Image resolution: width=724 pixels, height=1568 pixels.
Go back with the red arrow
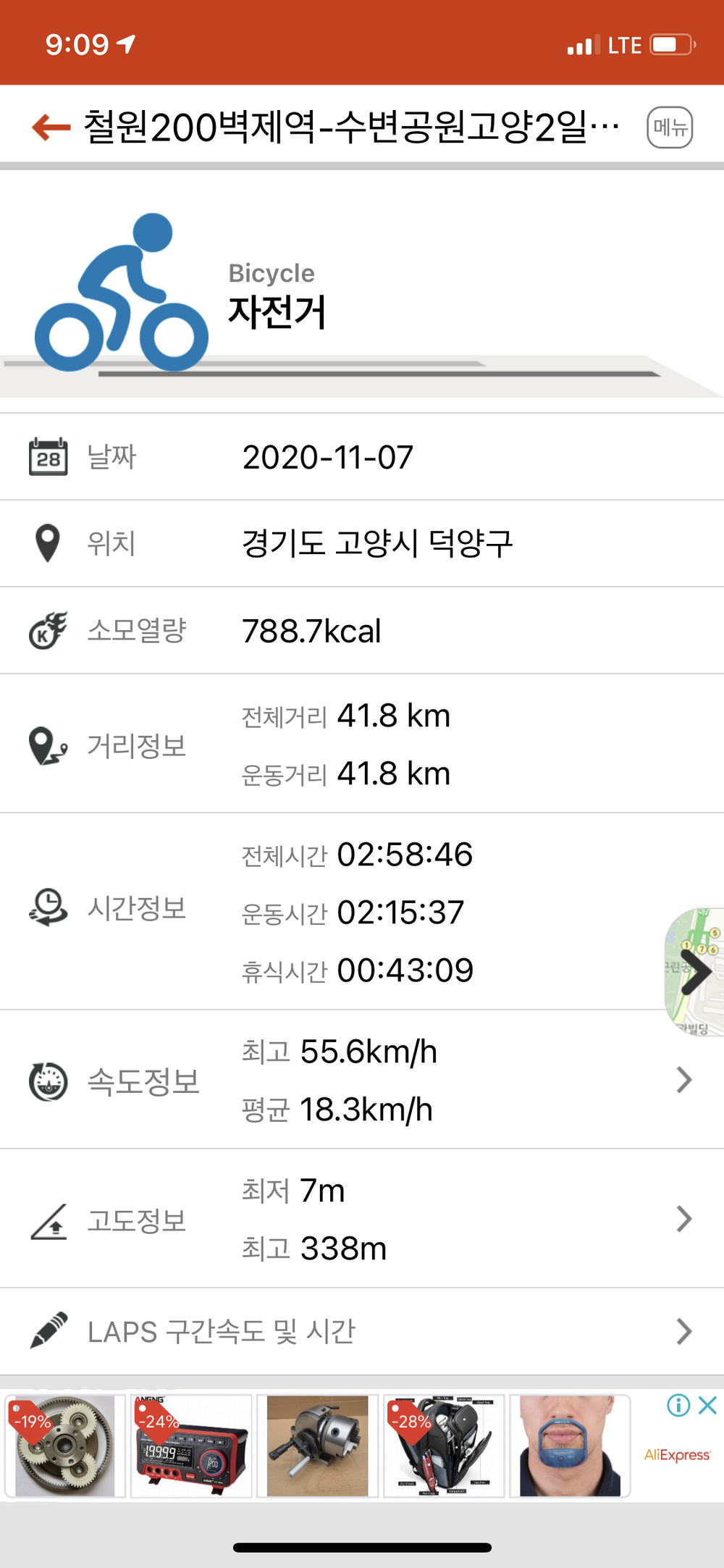[x=51, y=127]
